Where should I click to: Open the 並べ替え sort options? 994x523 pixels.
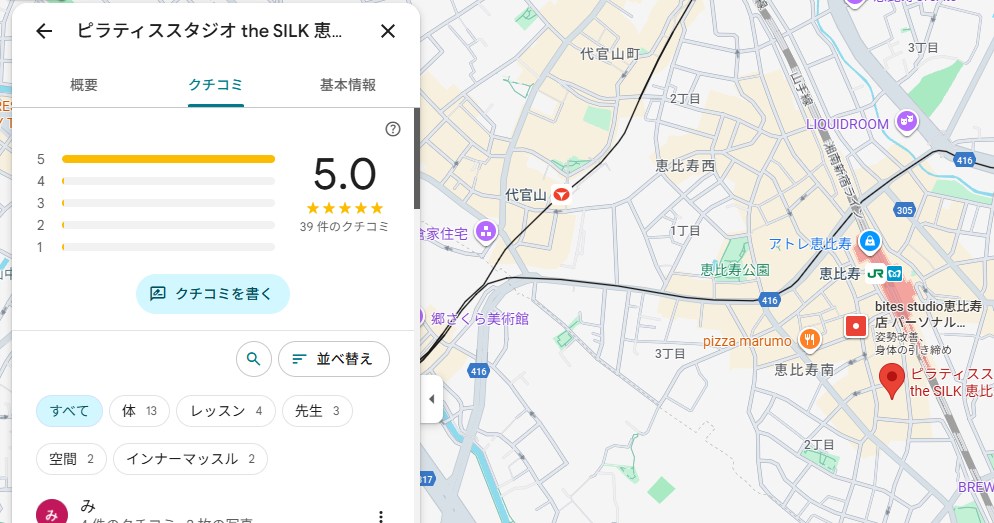click(x=333, y=358)
